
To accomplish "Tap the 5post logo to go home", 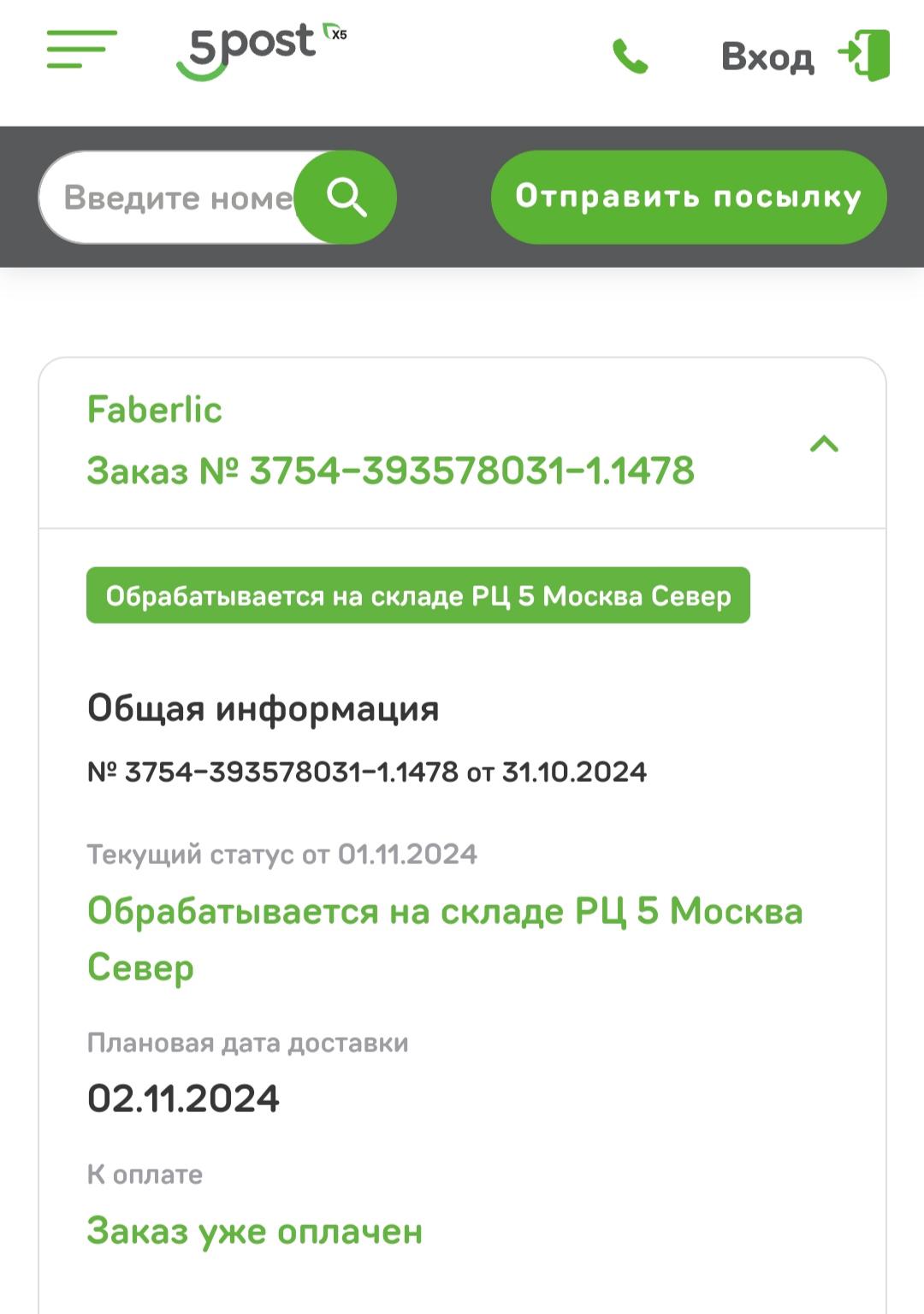I will (x=257, y=50).
